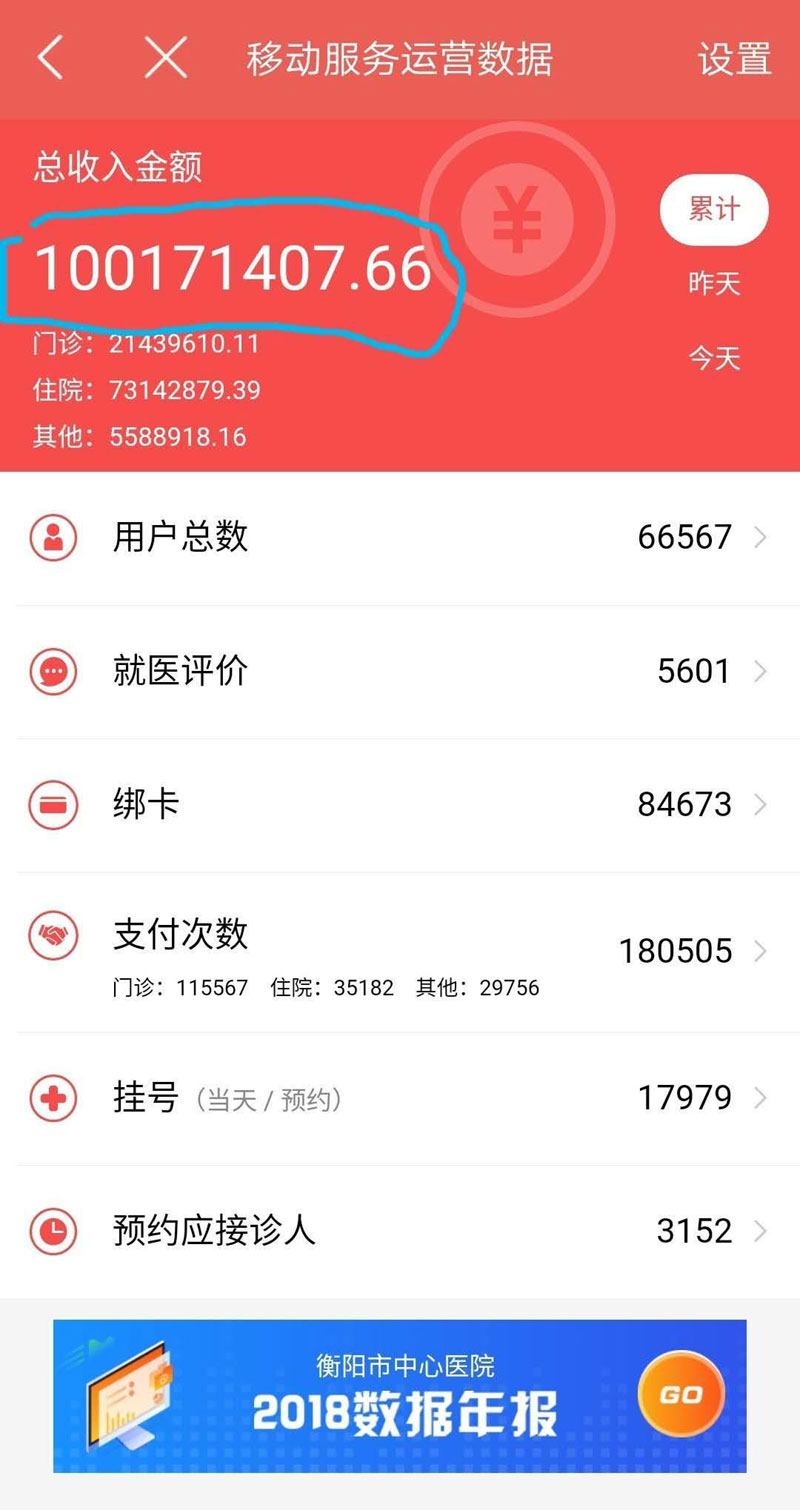Click the circled total income amount 100171407.66
Viewport: 800px width, 1510px height.
(232, 270)
